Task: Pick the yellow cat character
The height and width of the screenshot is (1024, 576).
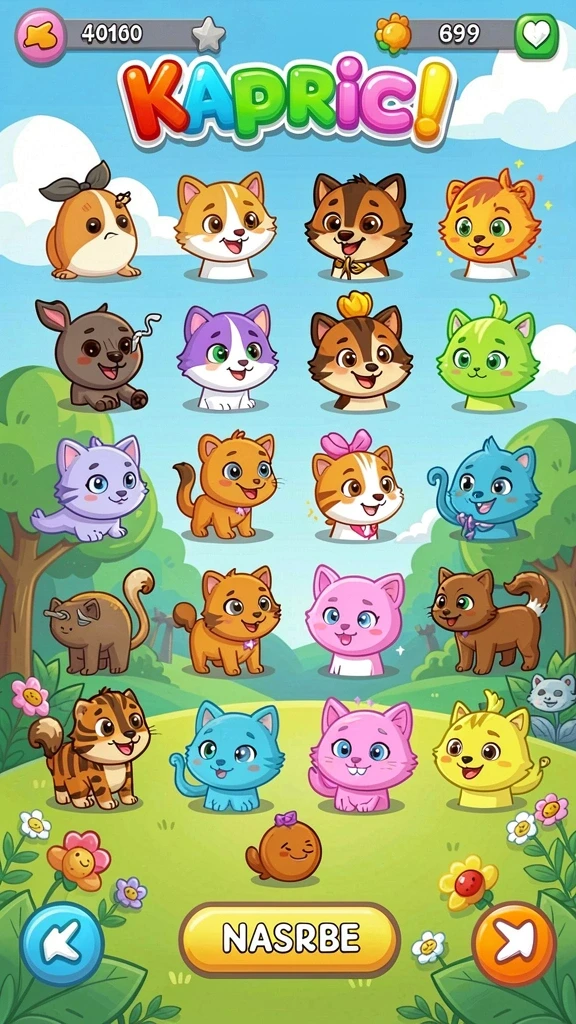Action: coord(488,750)
